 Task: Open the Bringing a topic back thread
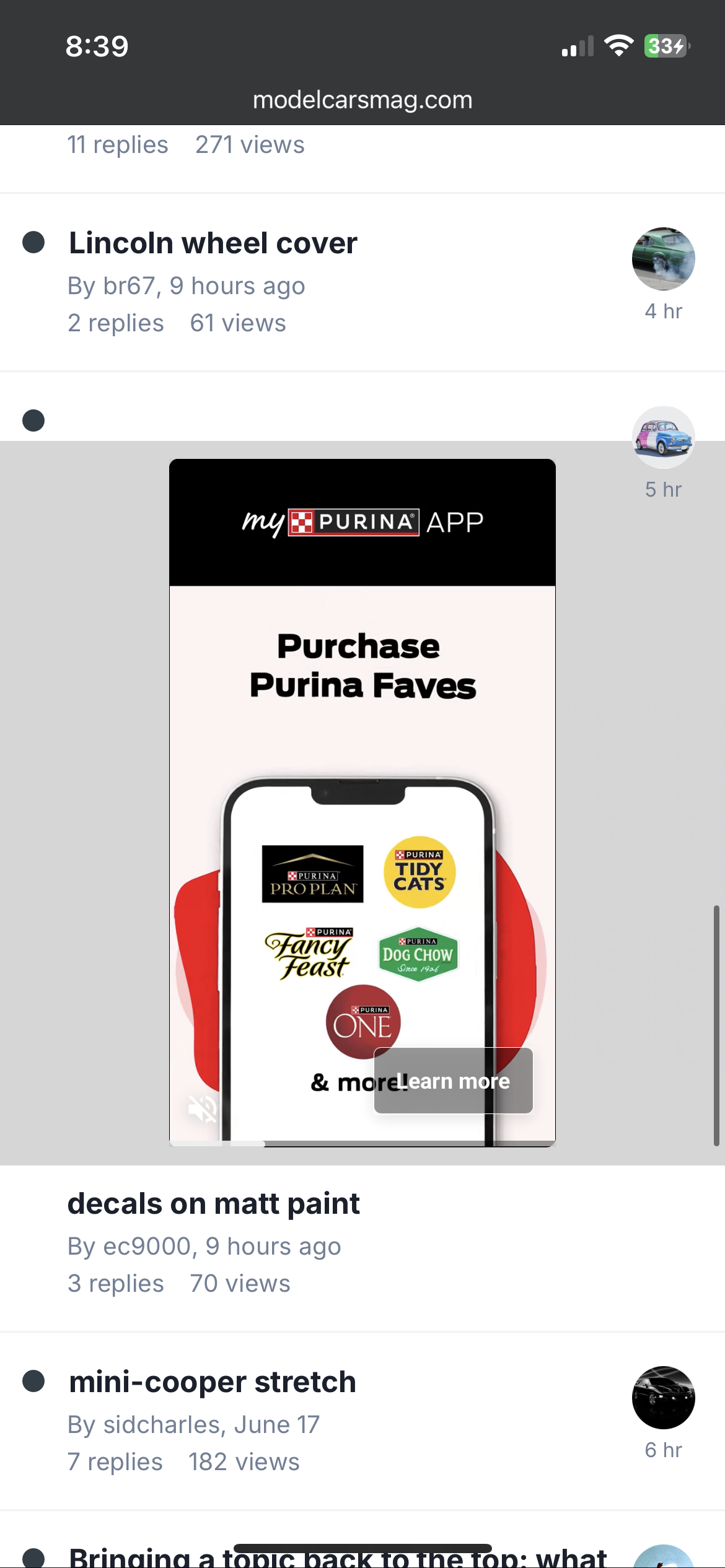pos(338,1557)
